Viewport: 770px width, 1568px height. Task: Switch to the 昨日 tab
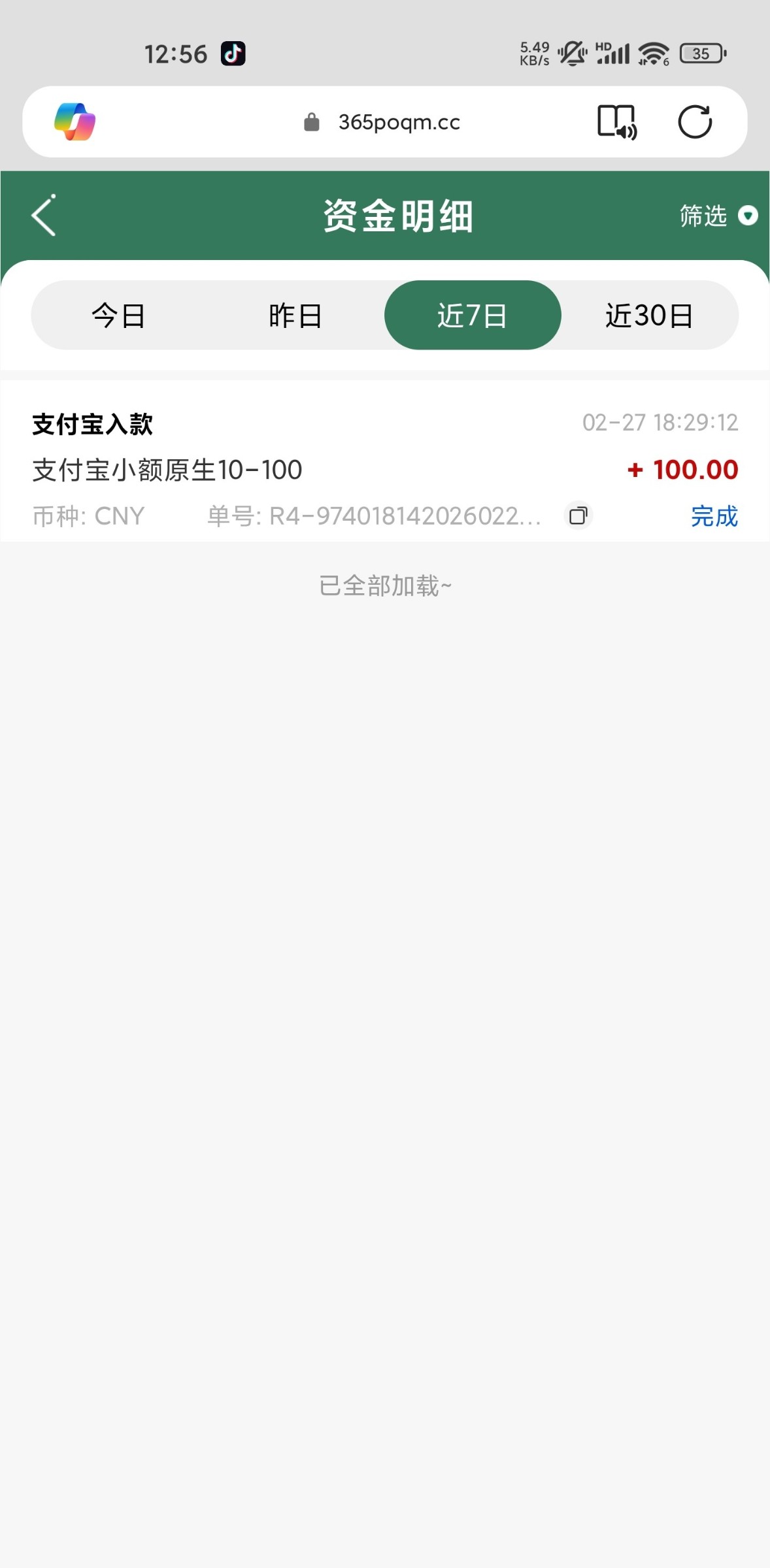[x=295, y=316]
